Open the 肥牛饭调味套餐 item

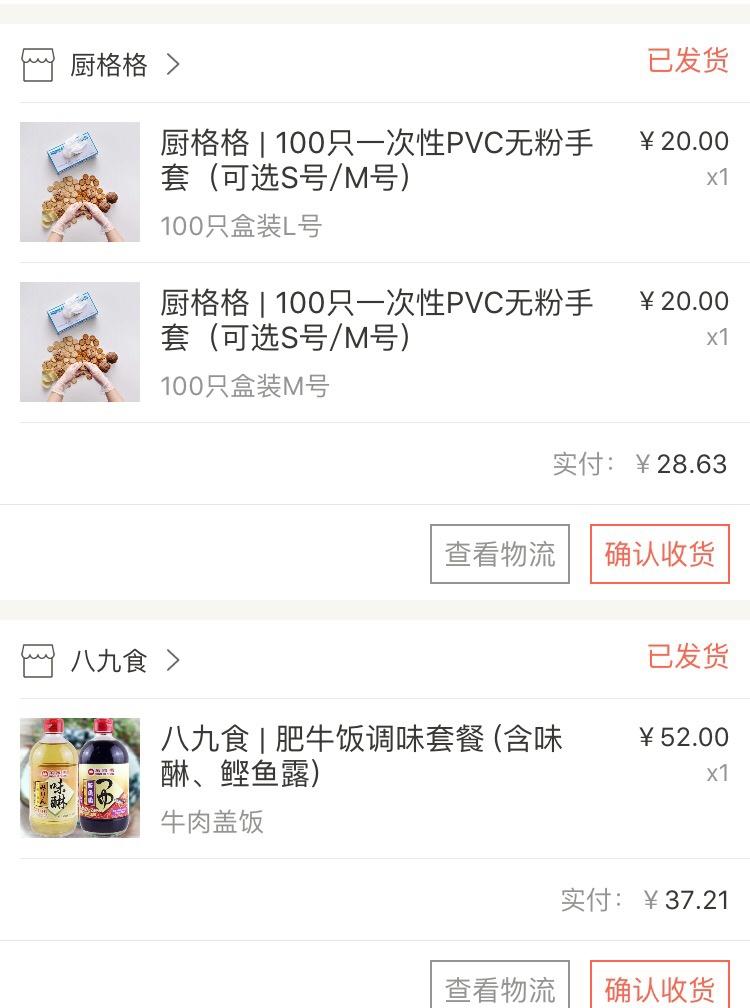click(x=376, y=778)
